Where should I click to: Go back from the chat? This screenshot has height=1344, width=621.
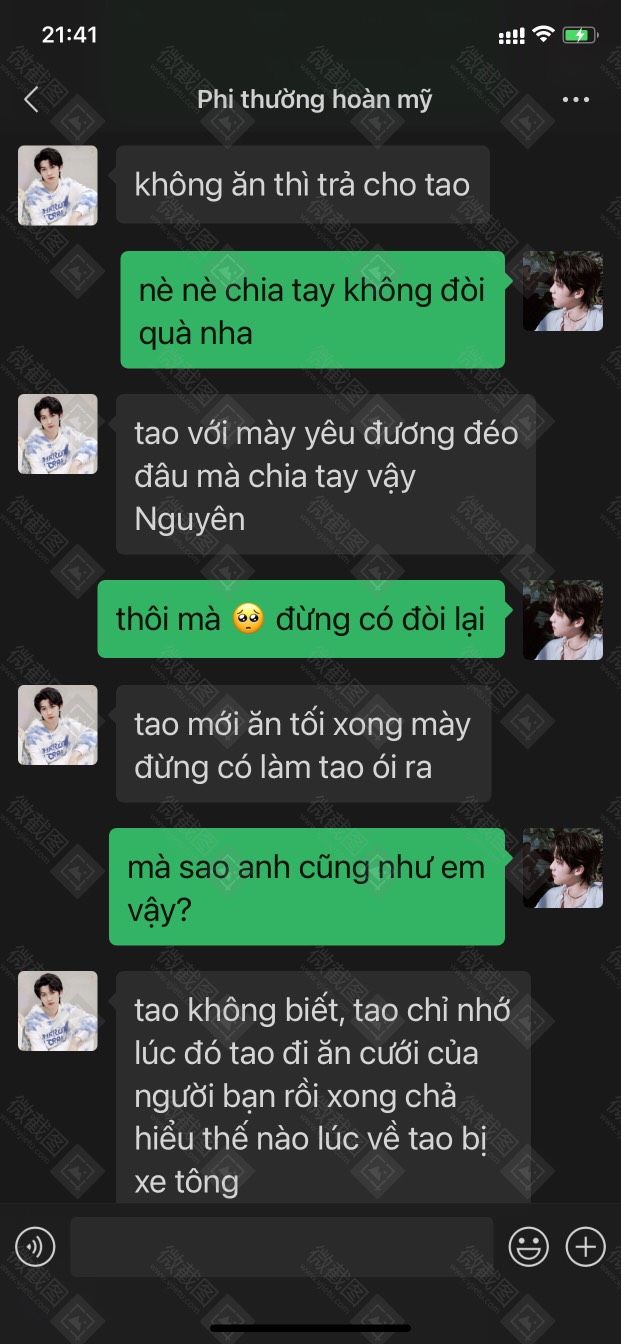coord(31,99)
